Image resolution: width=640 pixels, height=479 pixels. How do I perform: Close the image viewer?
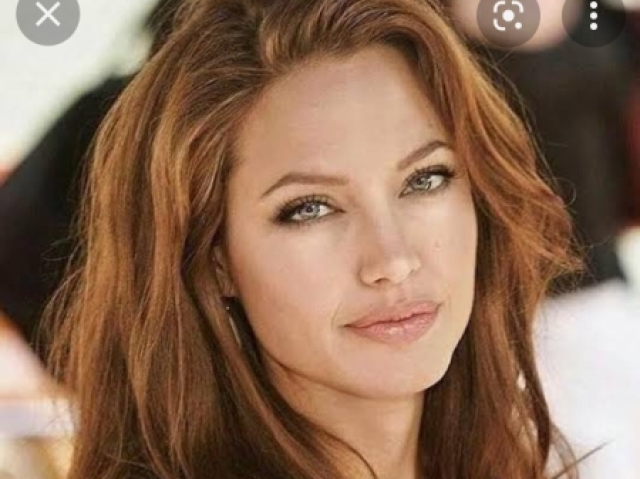click(47, 14)
